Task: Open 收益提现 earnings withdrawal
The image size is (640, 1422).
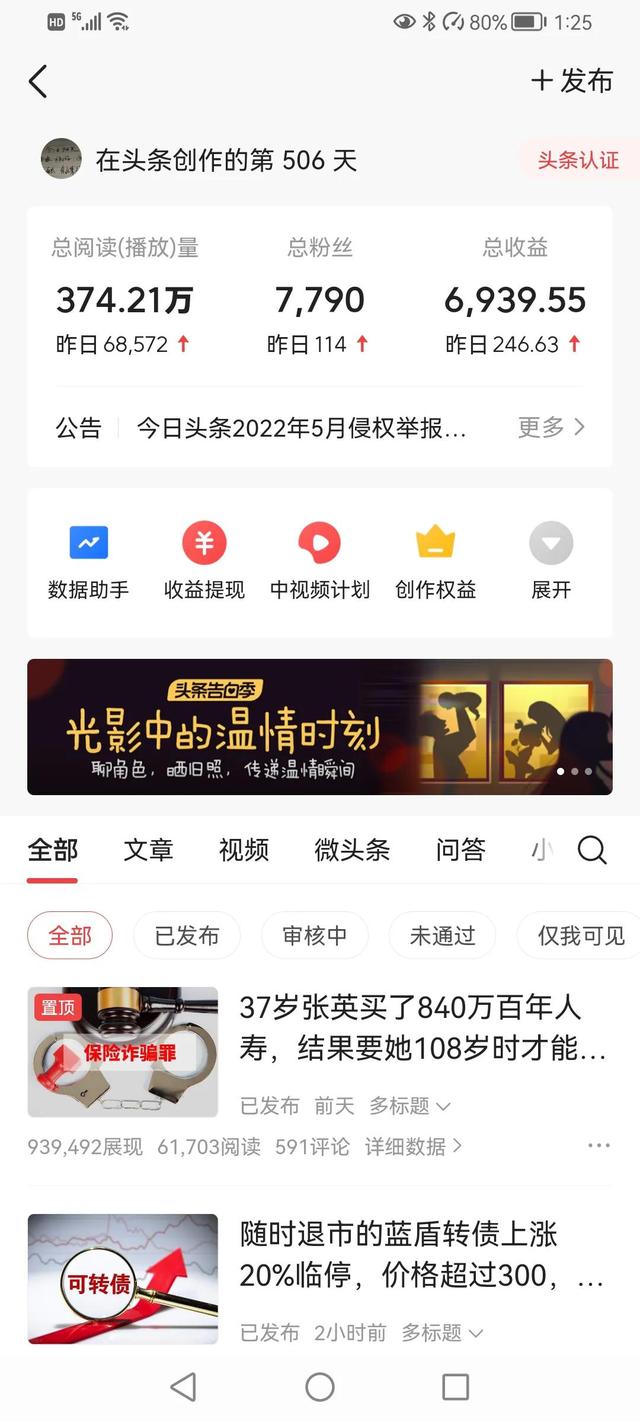Action: tap(204, 561)
